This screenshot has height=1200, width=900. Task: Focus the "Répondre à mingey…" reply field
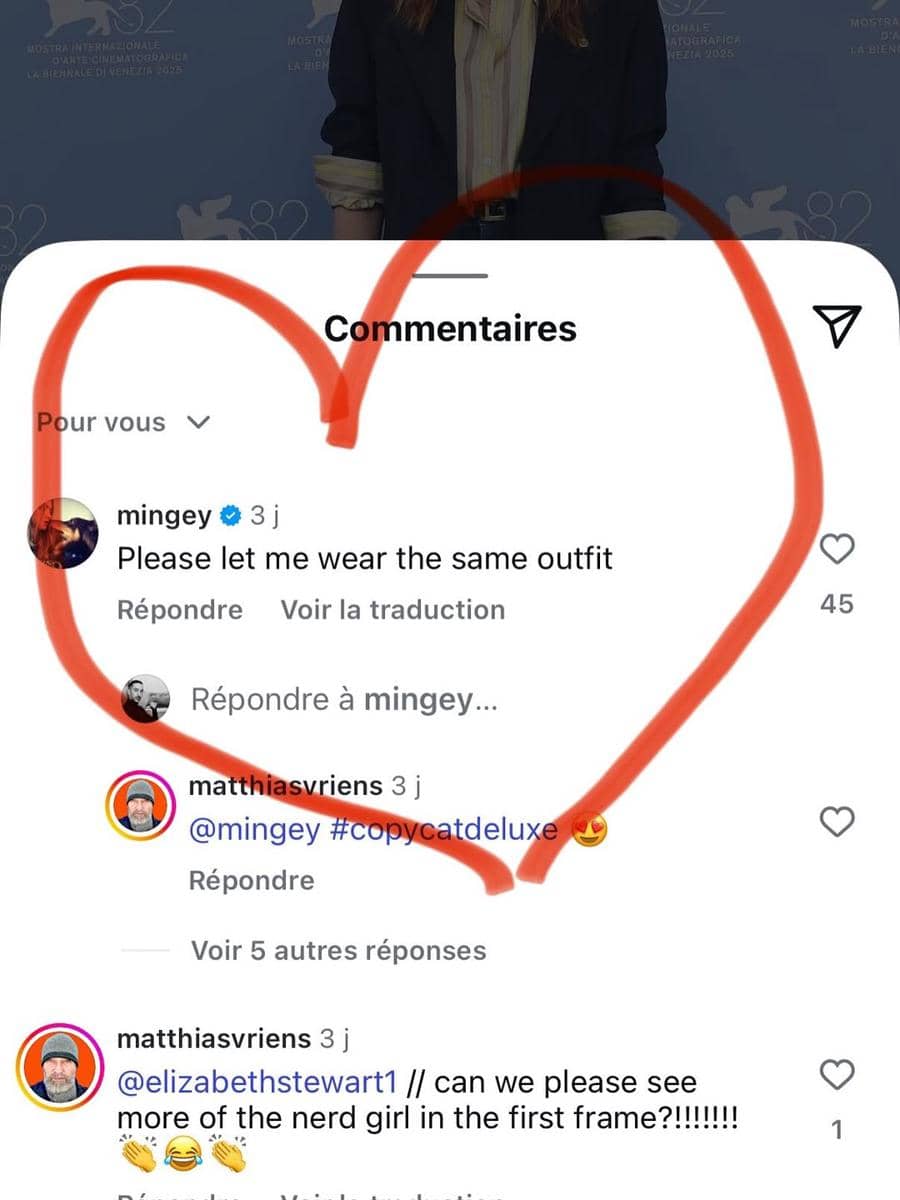click(344, 700)
